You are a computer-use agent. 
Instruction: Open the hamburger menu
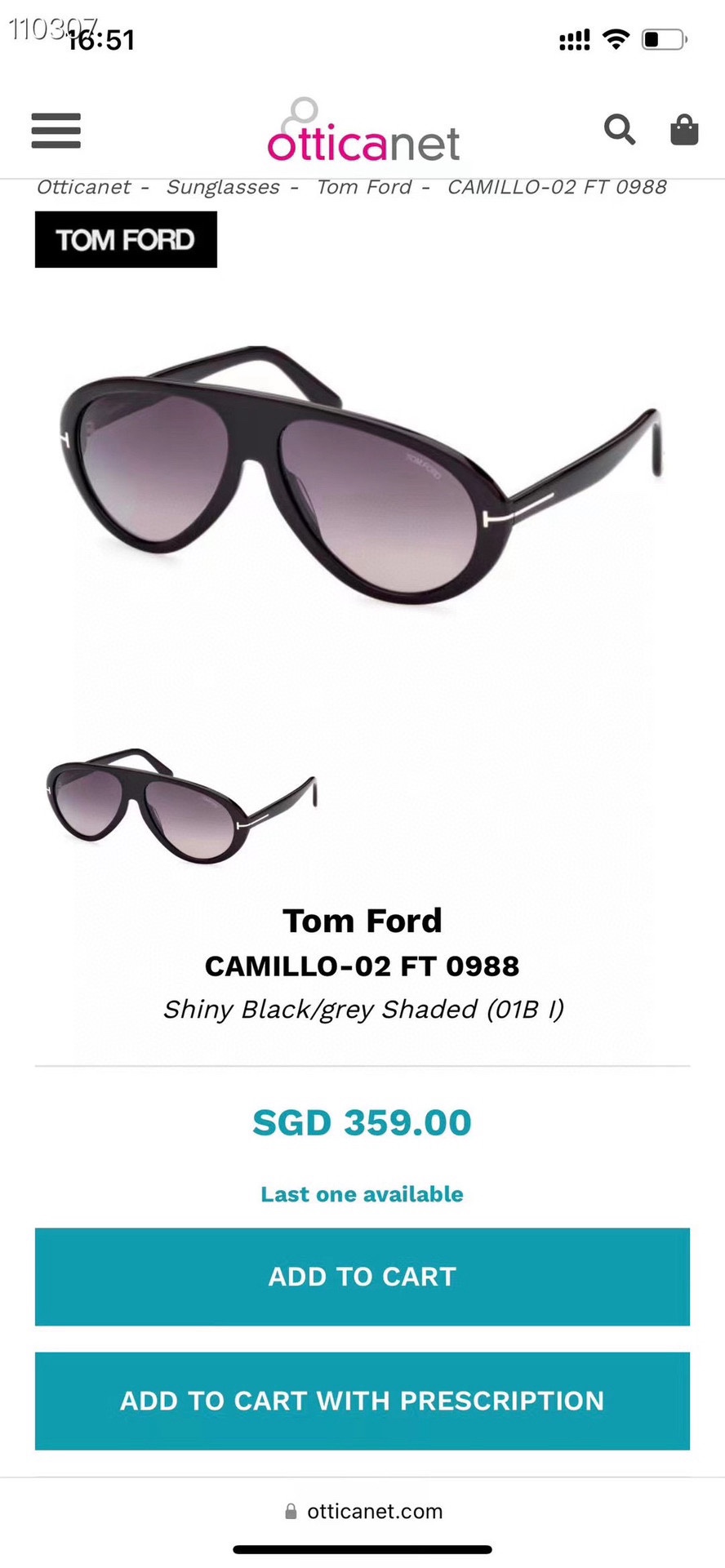pos(56,131)
